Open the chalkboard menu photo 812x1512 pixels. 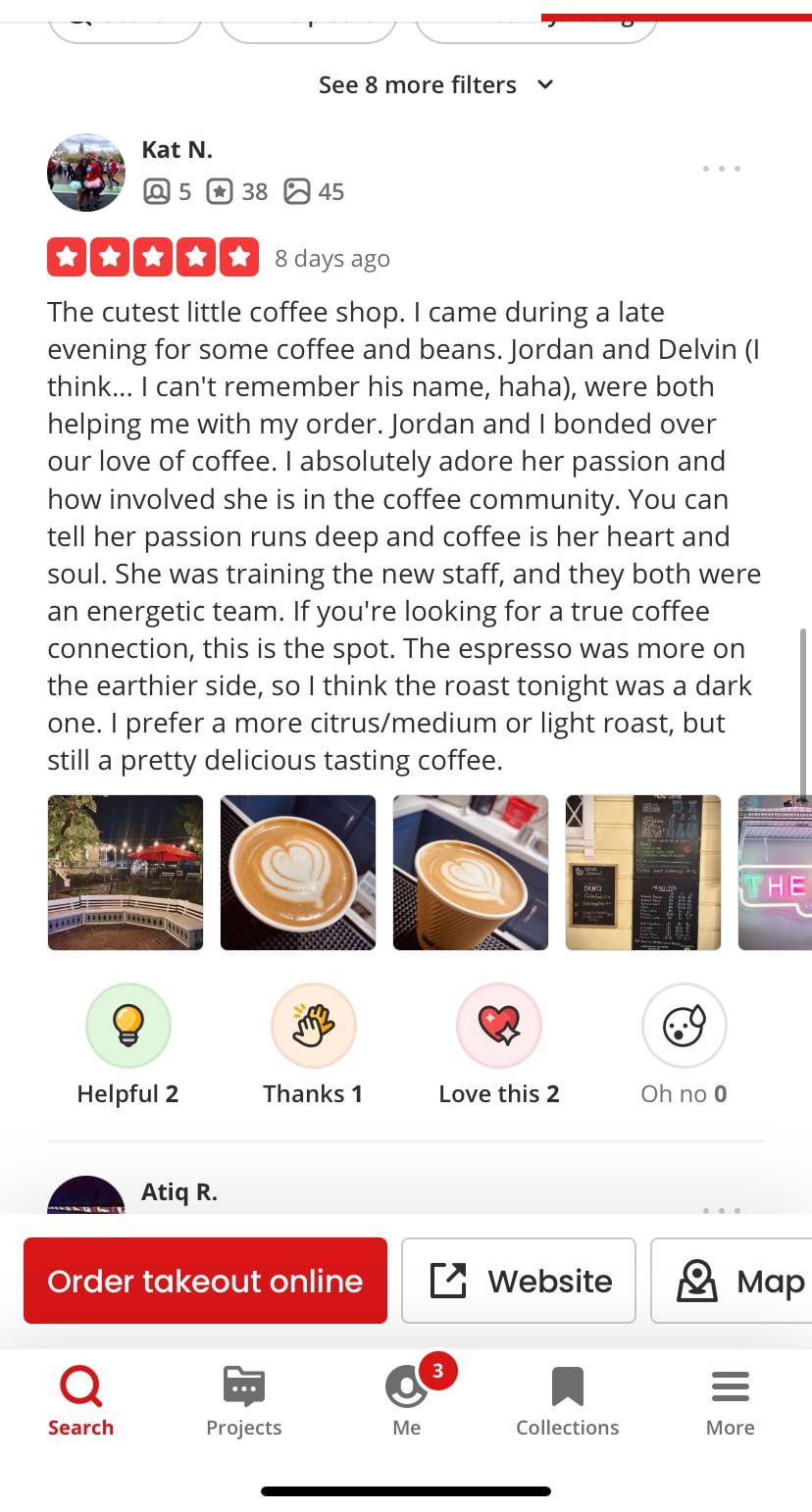pos(643,873)
